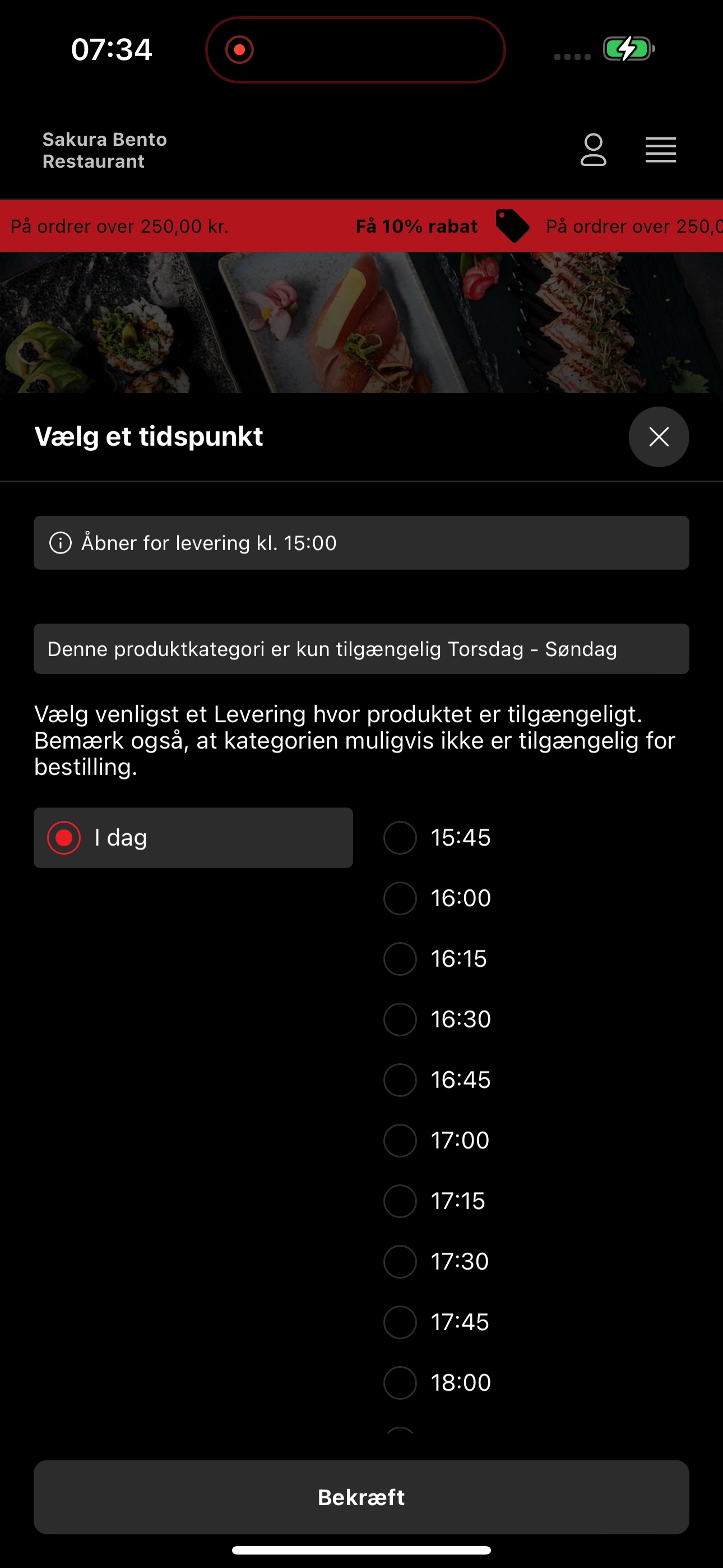Close the Vælg et tidspunkt dialog
Image resolution: width=723 pixels, height=1568 pixels.
tap(659, 436)
